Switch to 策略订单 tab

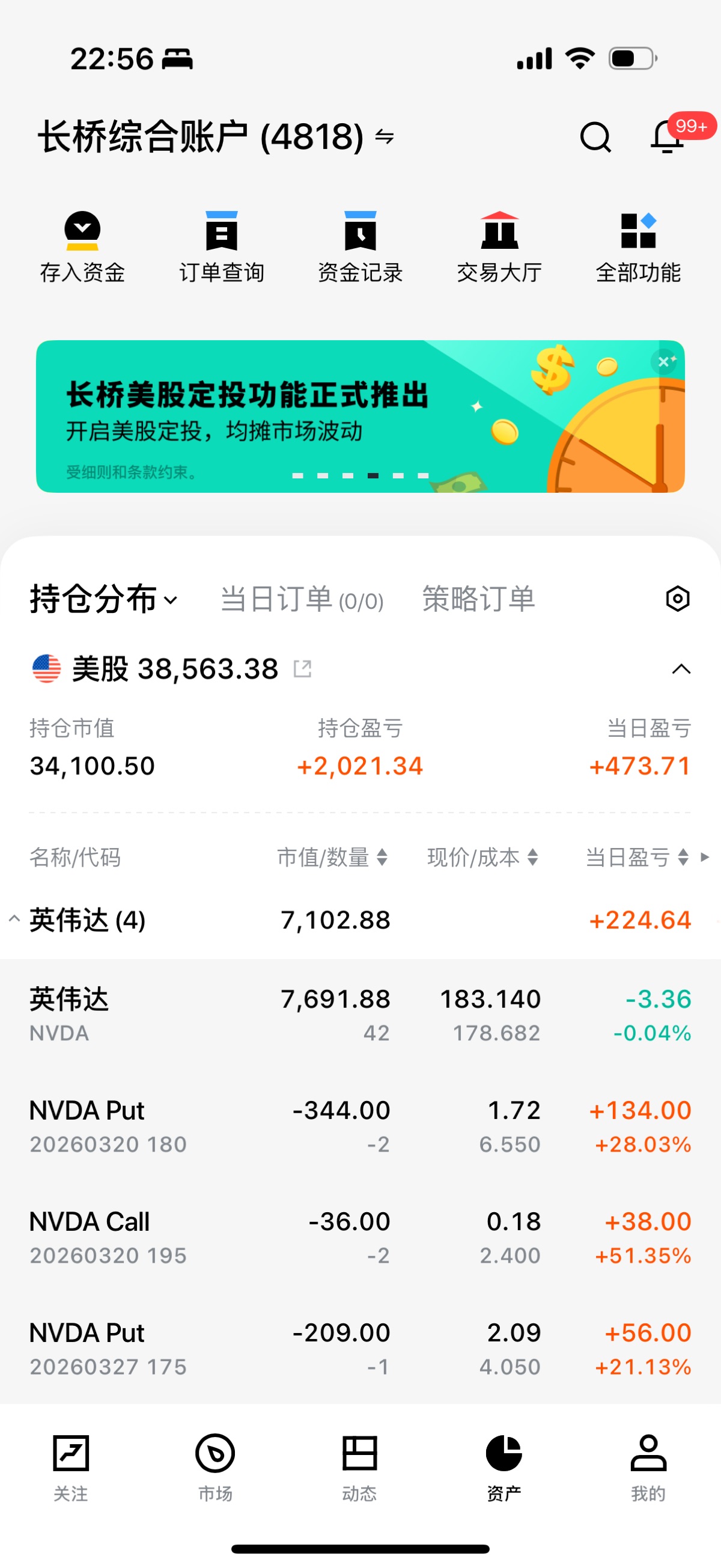coord(478,599)
